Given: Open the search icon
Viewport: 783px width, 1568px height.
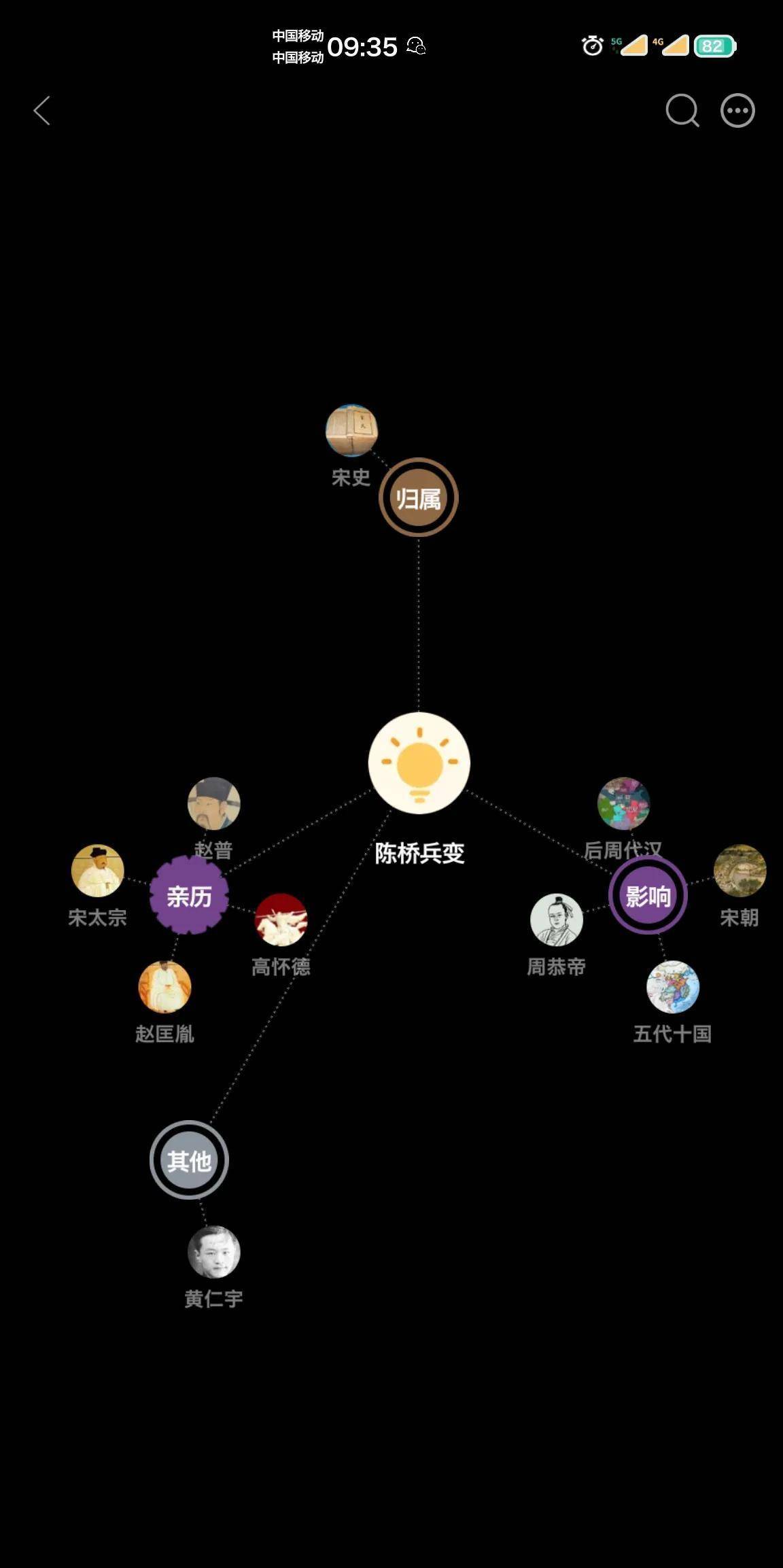Looking at the screenshot, I should 682,111.
